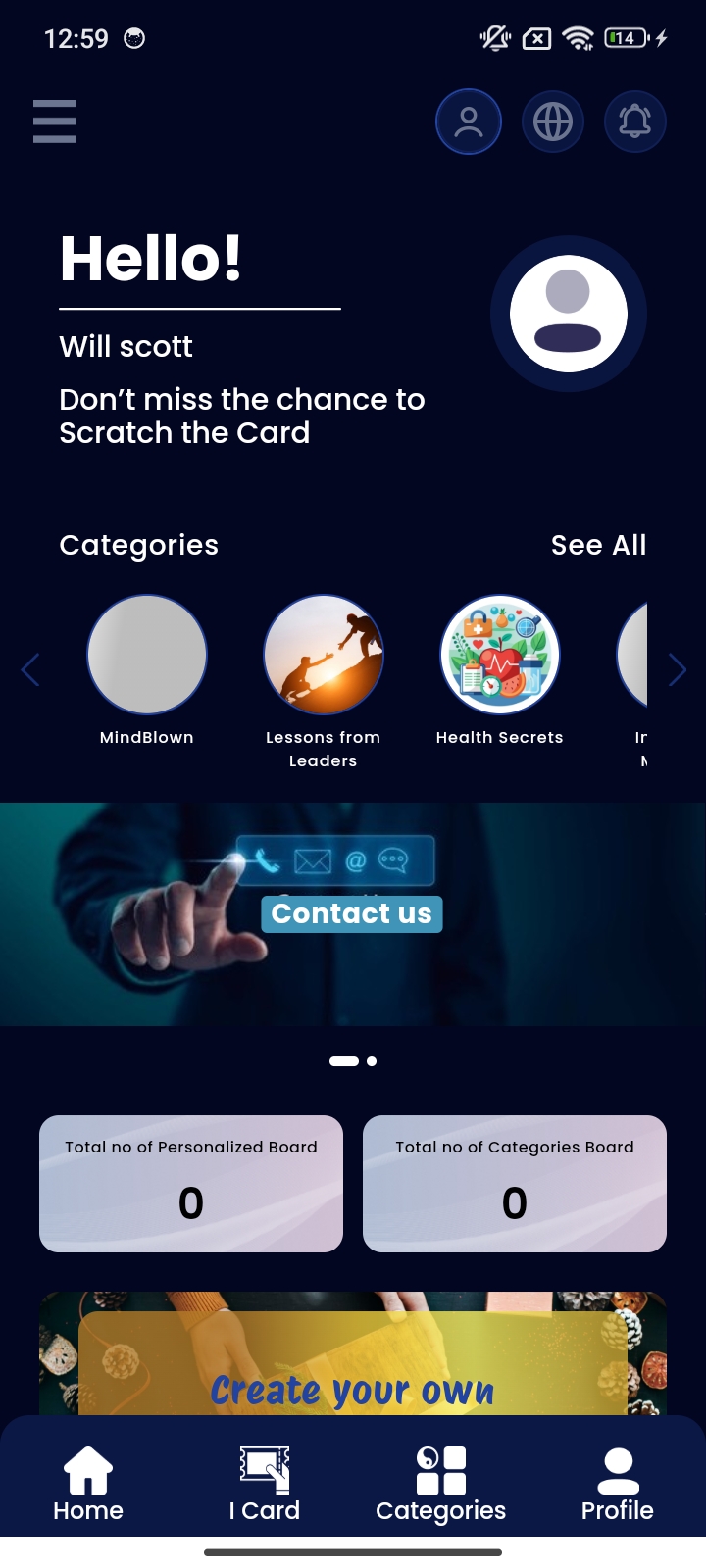Open Total no of Personalized Board card

(191, 1184)
